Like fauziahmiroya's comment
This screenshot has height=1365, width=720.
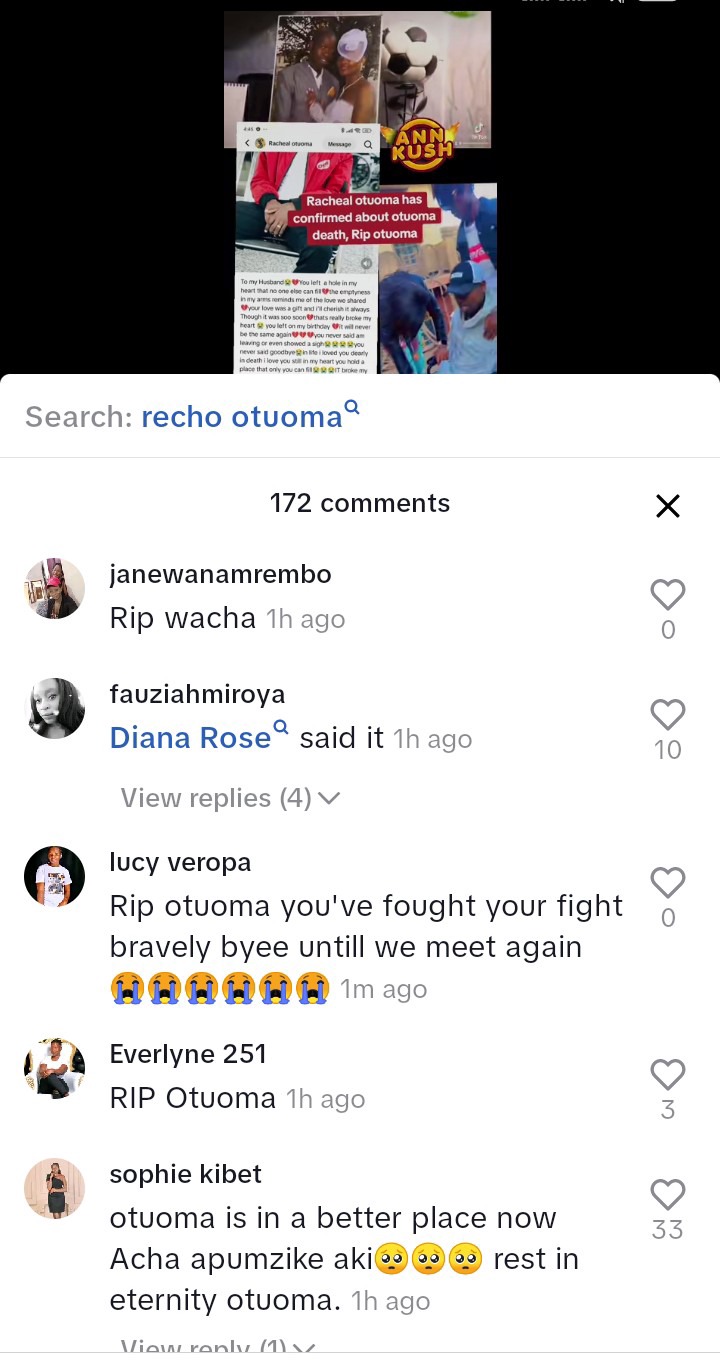coord(667,715)
